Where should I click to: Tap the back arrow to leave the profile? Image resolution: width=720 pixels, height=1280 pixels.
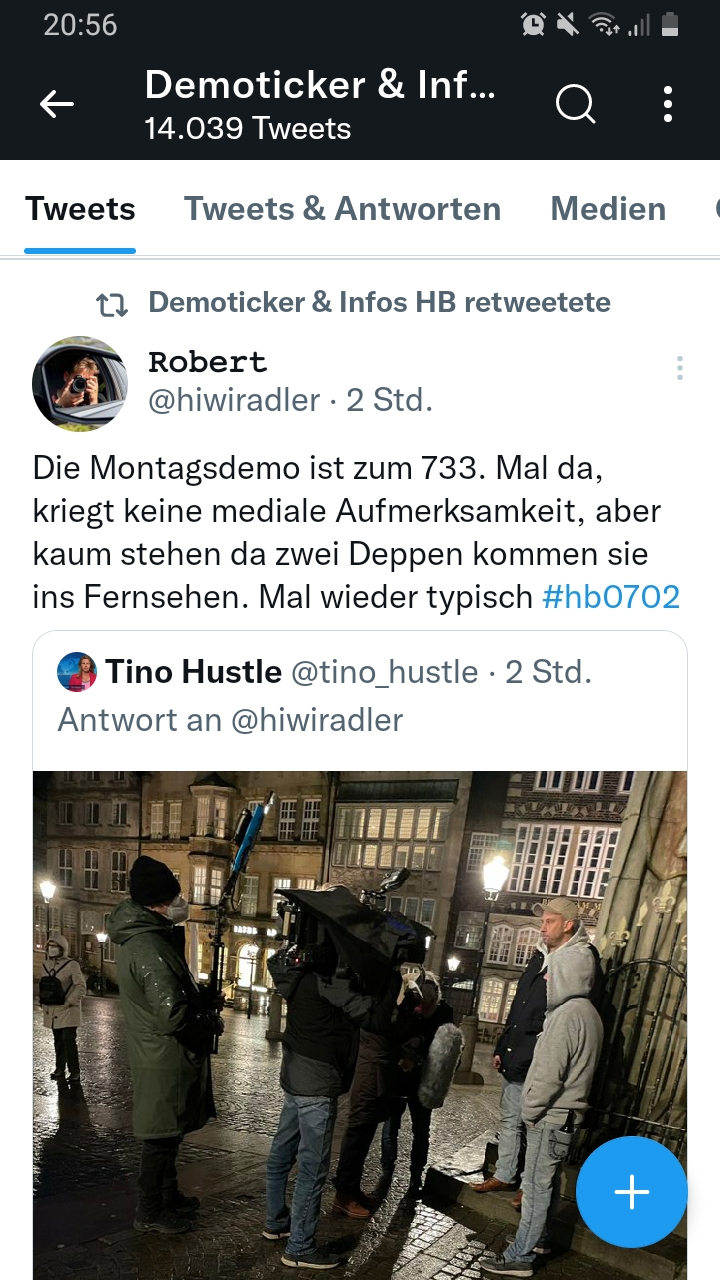pyautogui.click(x=57, y=104)
